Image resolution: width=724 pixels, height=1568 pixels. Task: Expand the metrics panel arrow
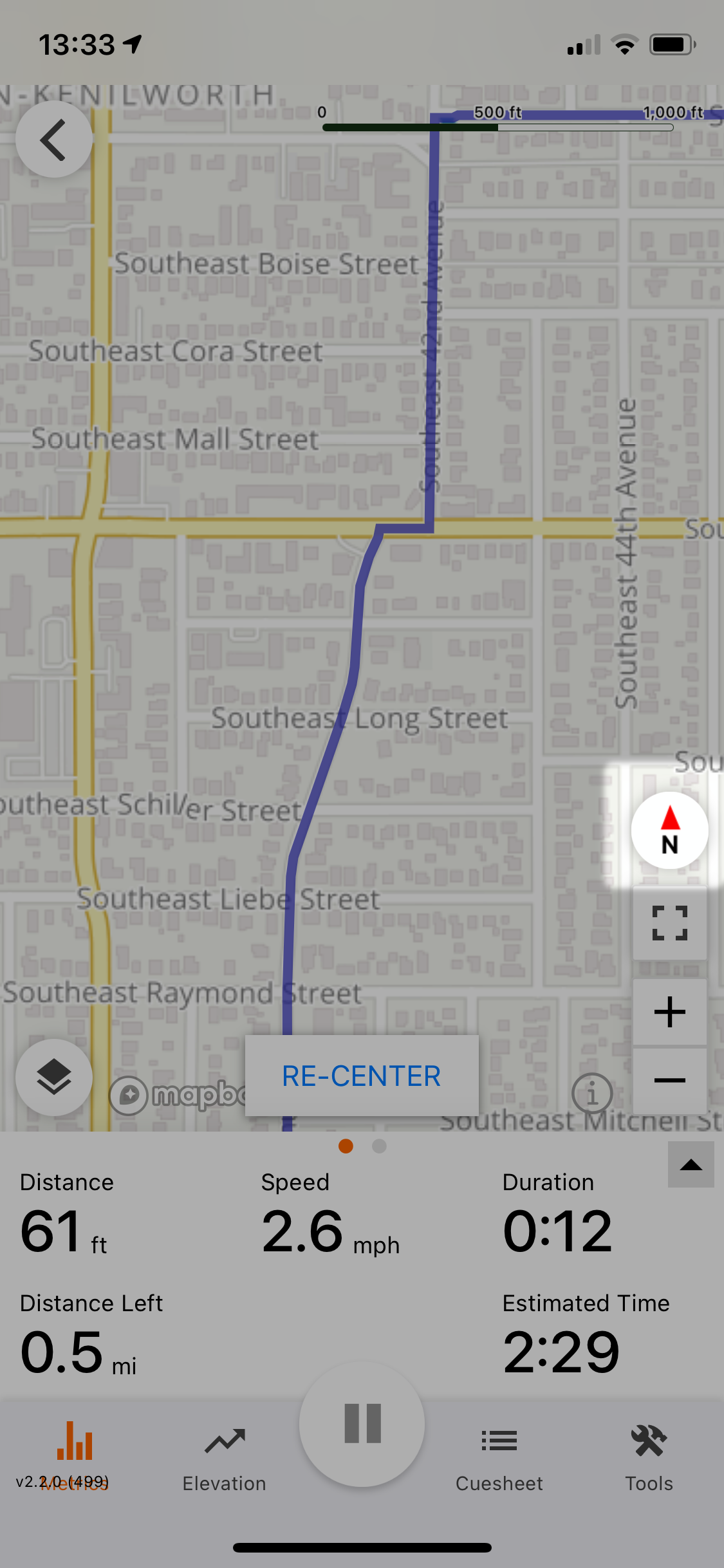tap(691, 1164)
